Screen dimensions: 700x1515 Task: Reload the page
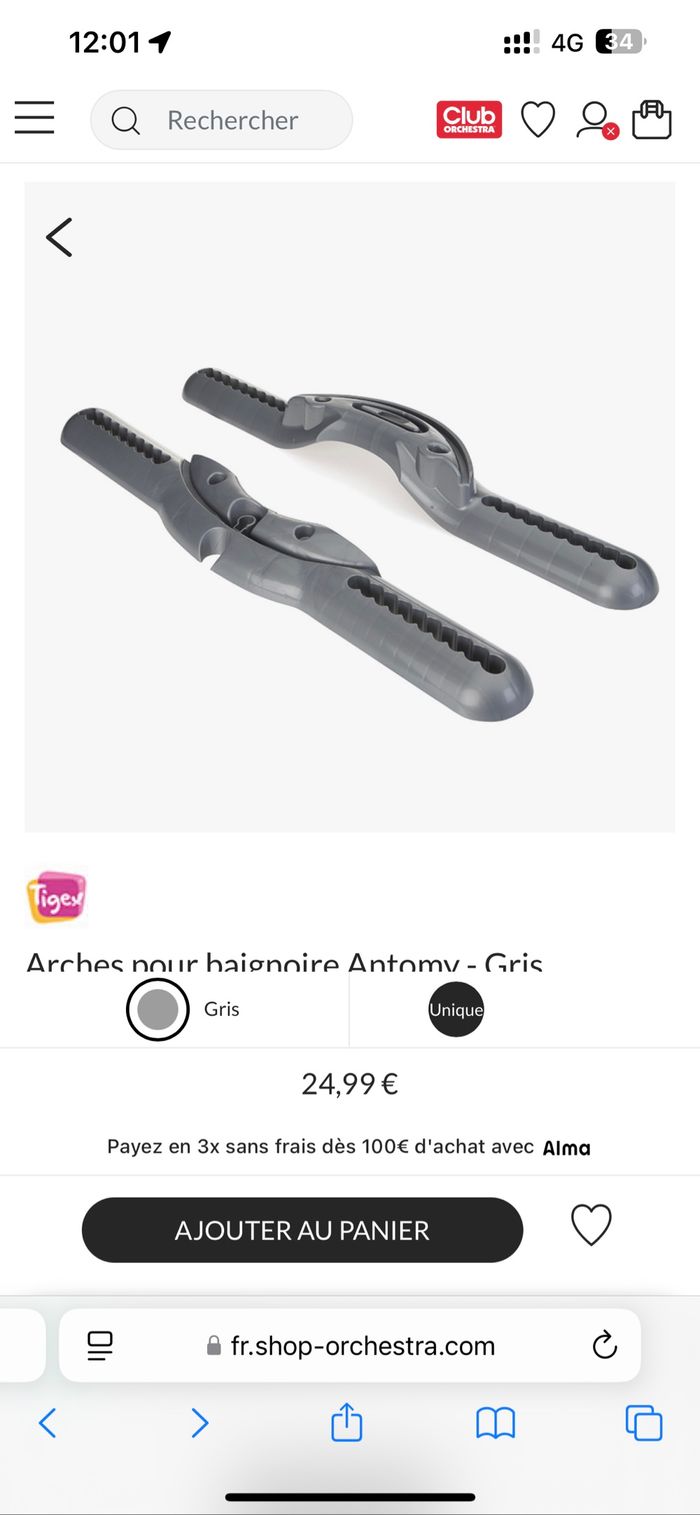point(604,1346)
